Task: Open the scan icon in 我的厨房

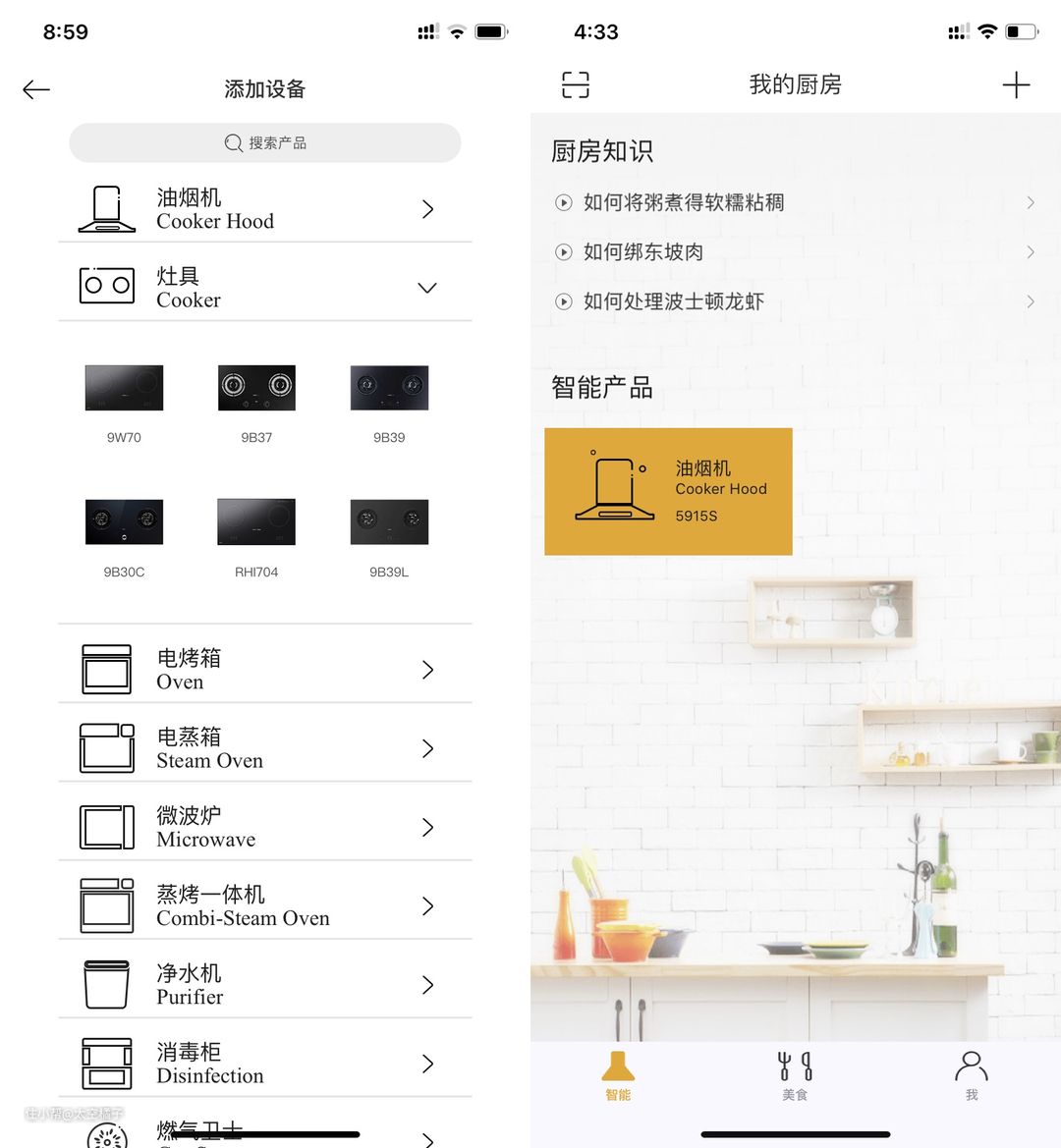Action: point(576,85)
